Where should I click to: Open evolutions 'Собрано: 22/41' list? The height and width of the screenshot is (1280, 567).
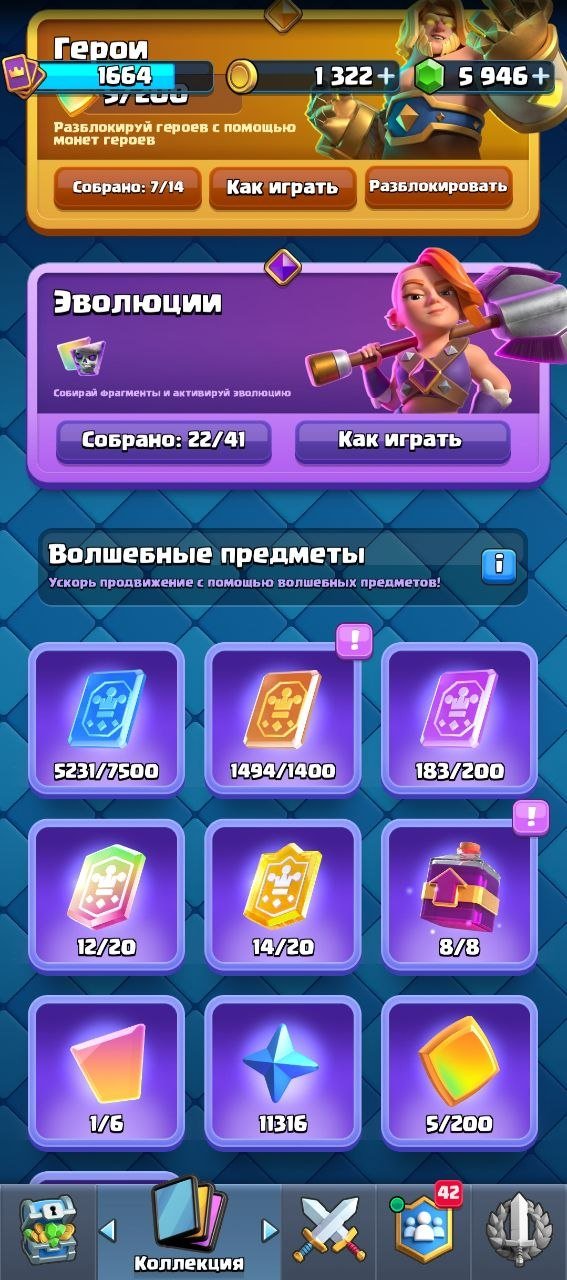tap(163, 440)
